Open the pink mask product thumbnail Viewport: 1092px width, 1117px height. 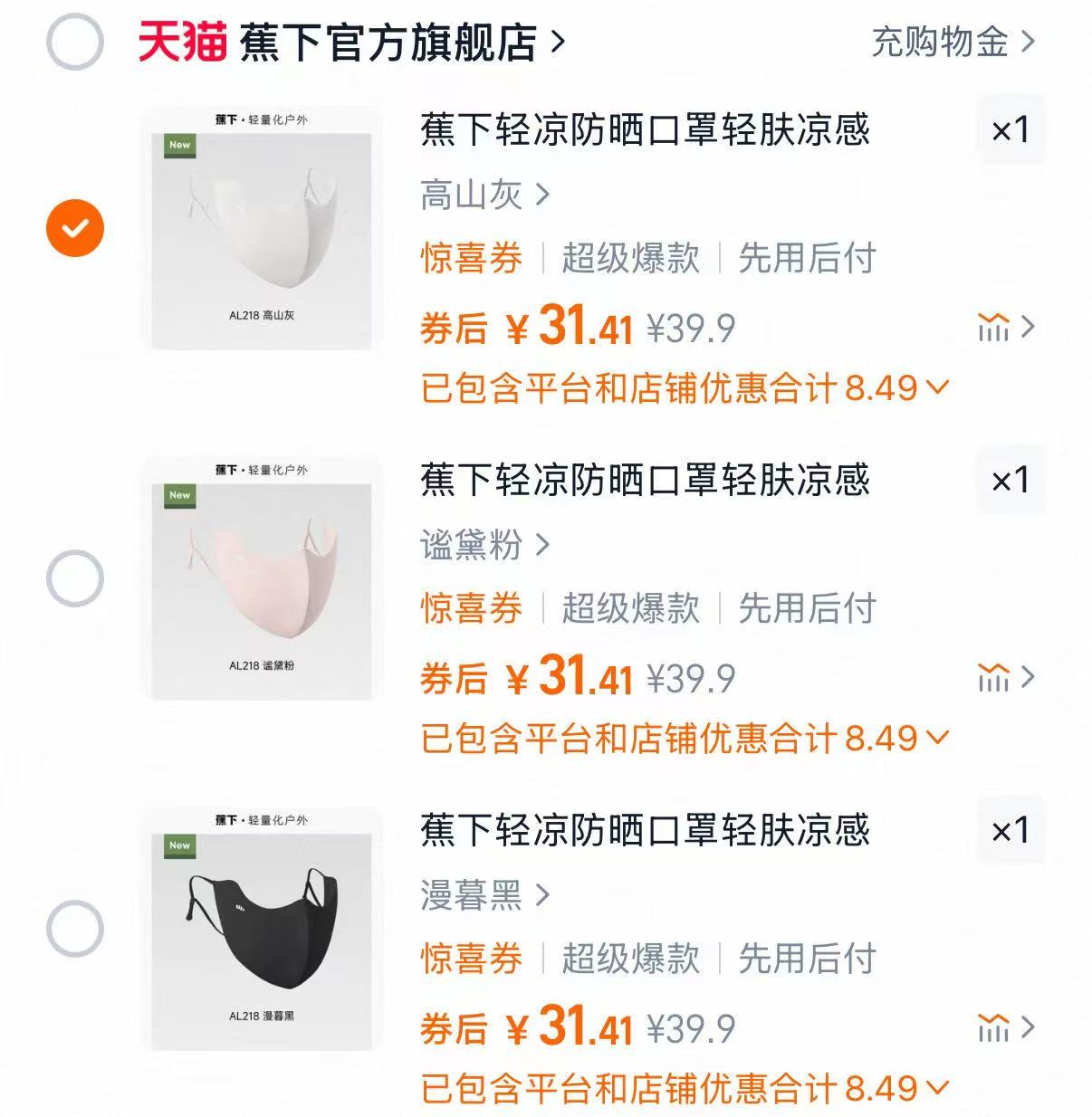pyautogui.click(x=260, y=578)
